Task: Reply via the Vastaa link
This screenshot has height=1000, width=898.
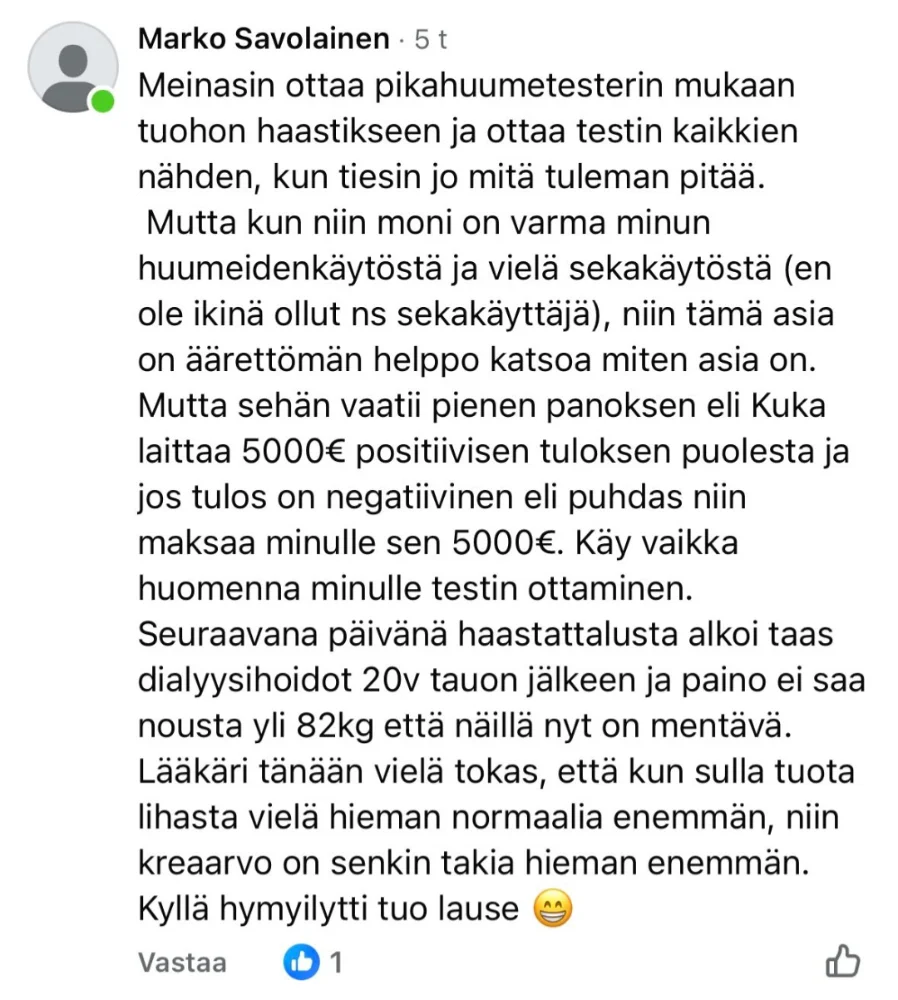Action: 182,963
